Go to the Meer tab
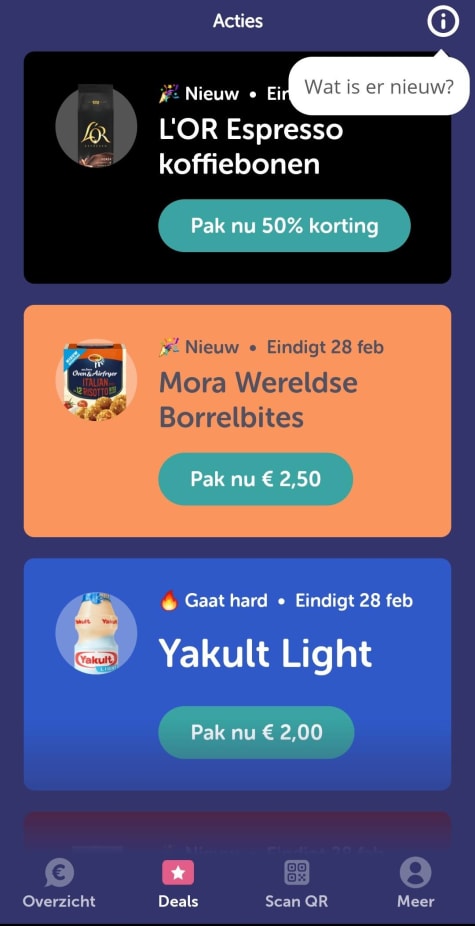The height and width of the screenshot is (926, 475). click(415, 883)
